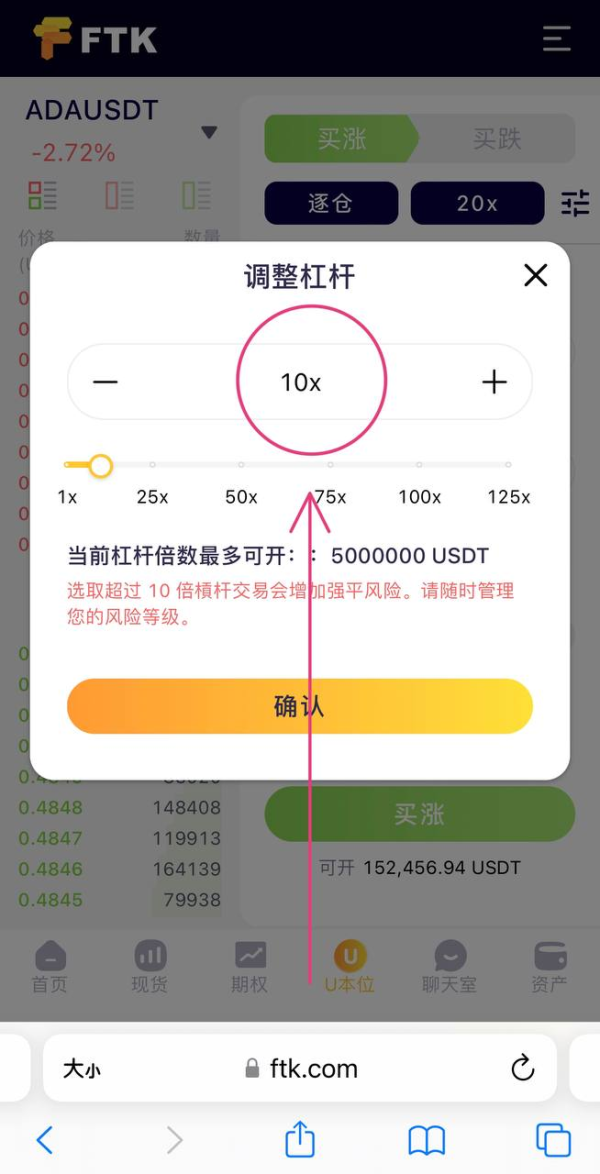600x1174 pixels.
Task: Set leverage slider to 125x mark
Action: 508,465
